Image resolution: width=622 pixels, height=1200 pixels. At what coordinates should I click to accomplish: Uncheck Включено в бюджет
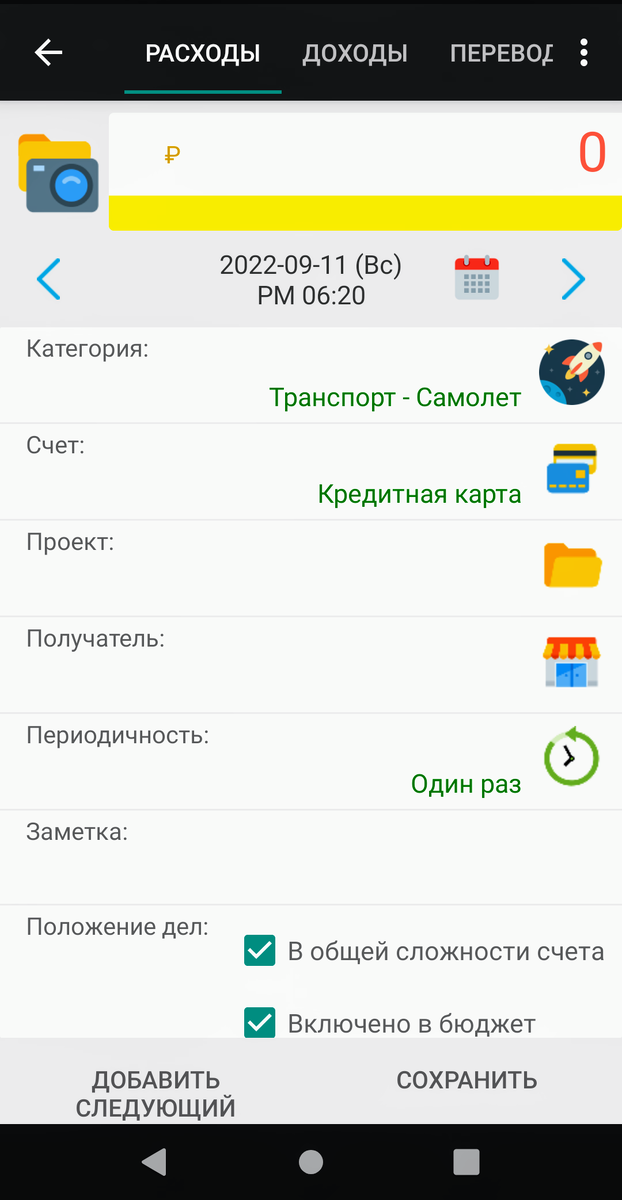(260, 1023)
